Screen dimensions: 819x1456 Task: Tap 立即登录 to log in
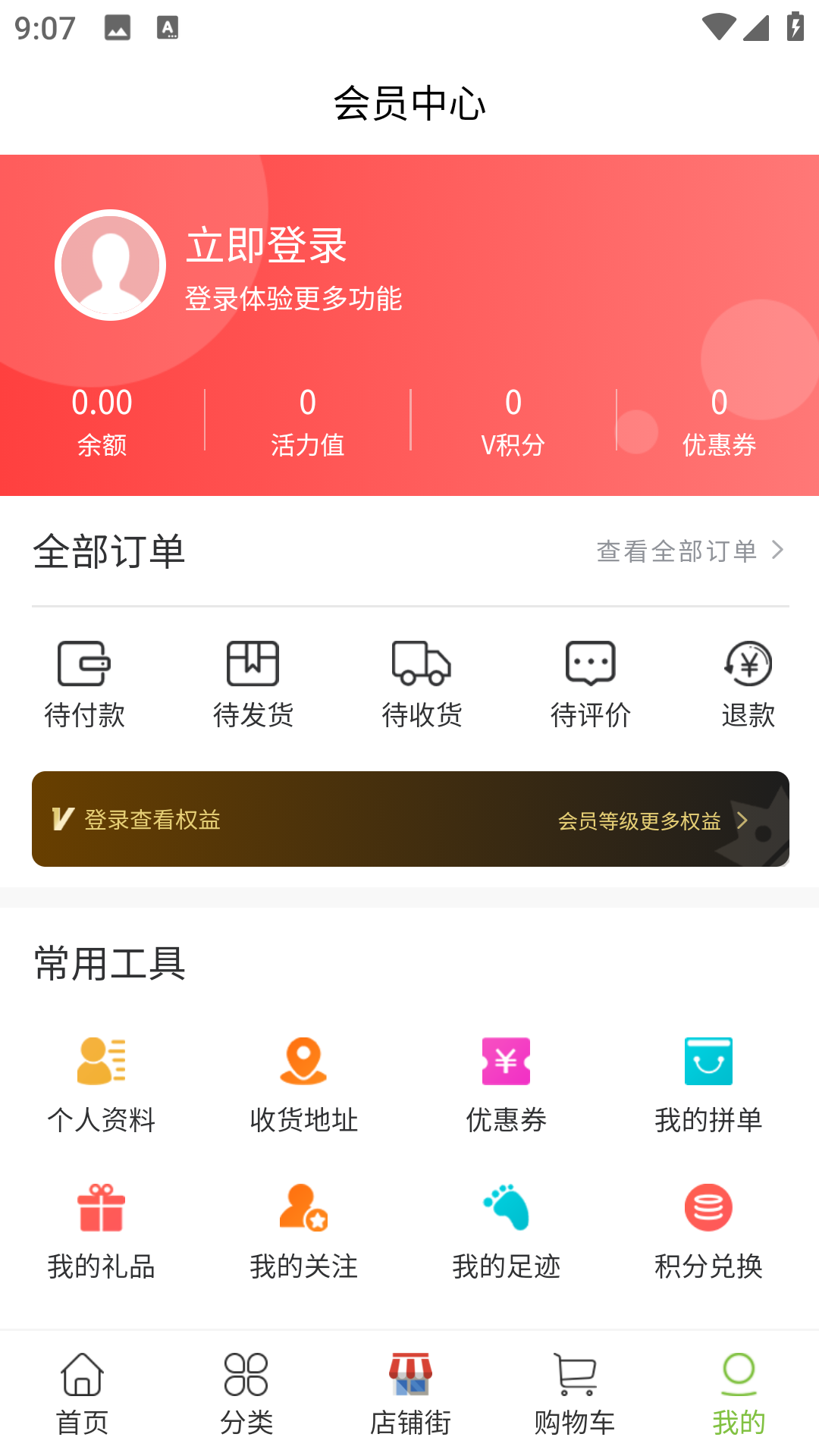coord(267,246)
